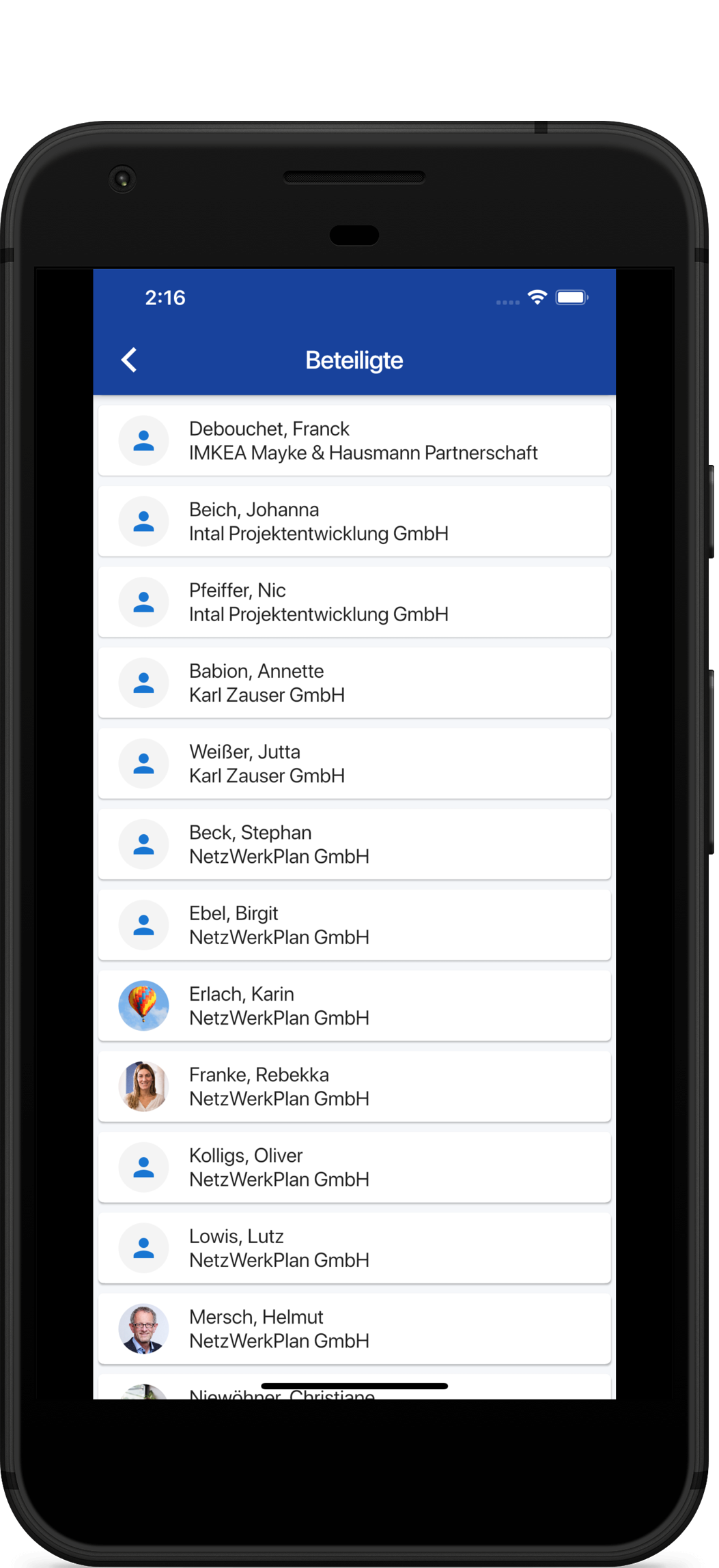Select Lowis, Lutz from participants

(354, 1248)
